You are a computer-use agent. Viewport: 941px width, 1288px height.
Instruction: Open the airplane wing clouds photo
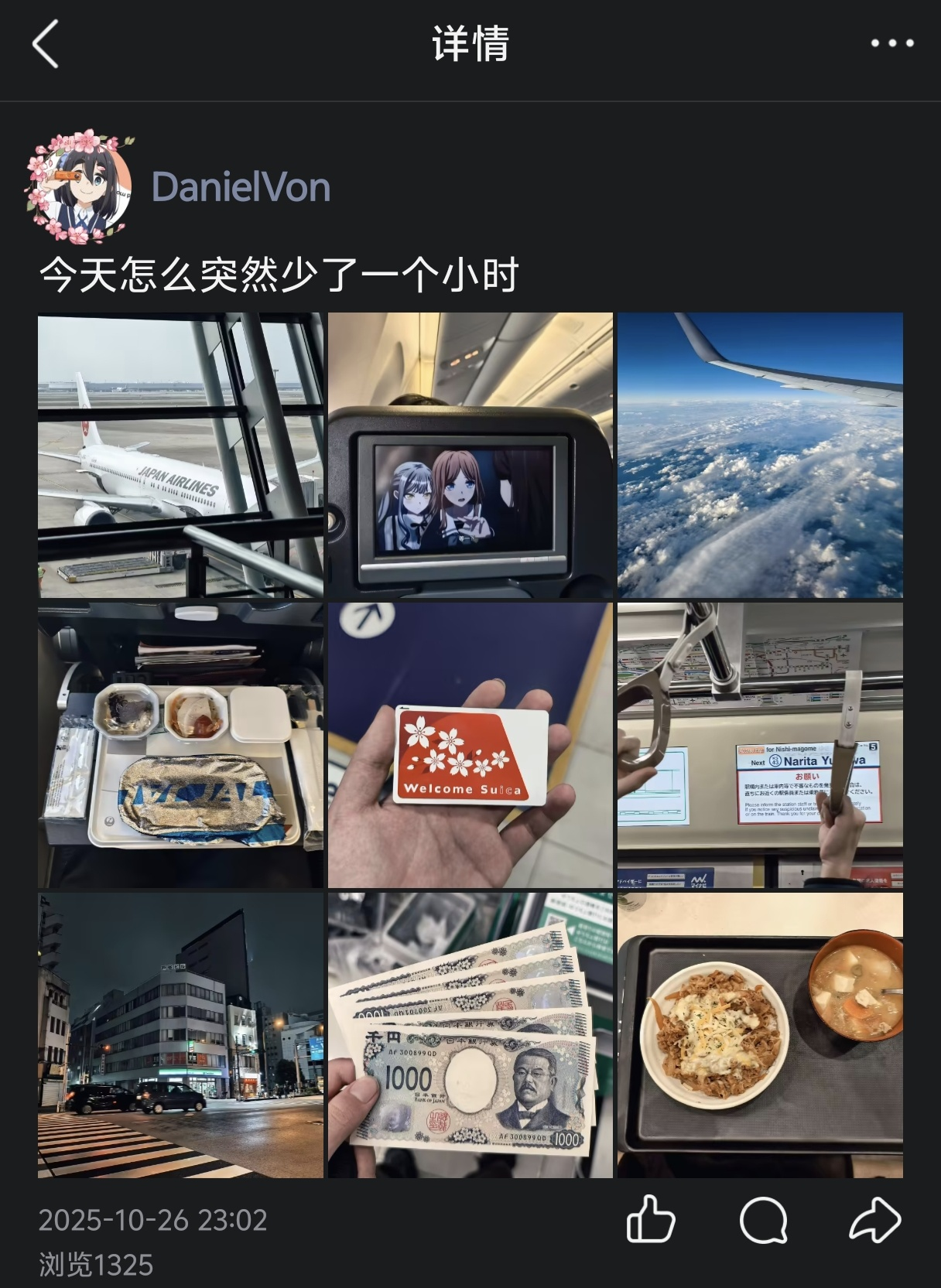[760, 455]
